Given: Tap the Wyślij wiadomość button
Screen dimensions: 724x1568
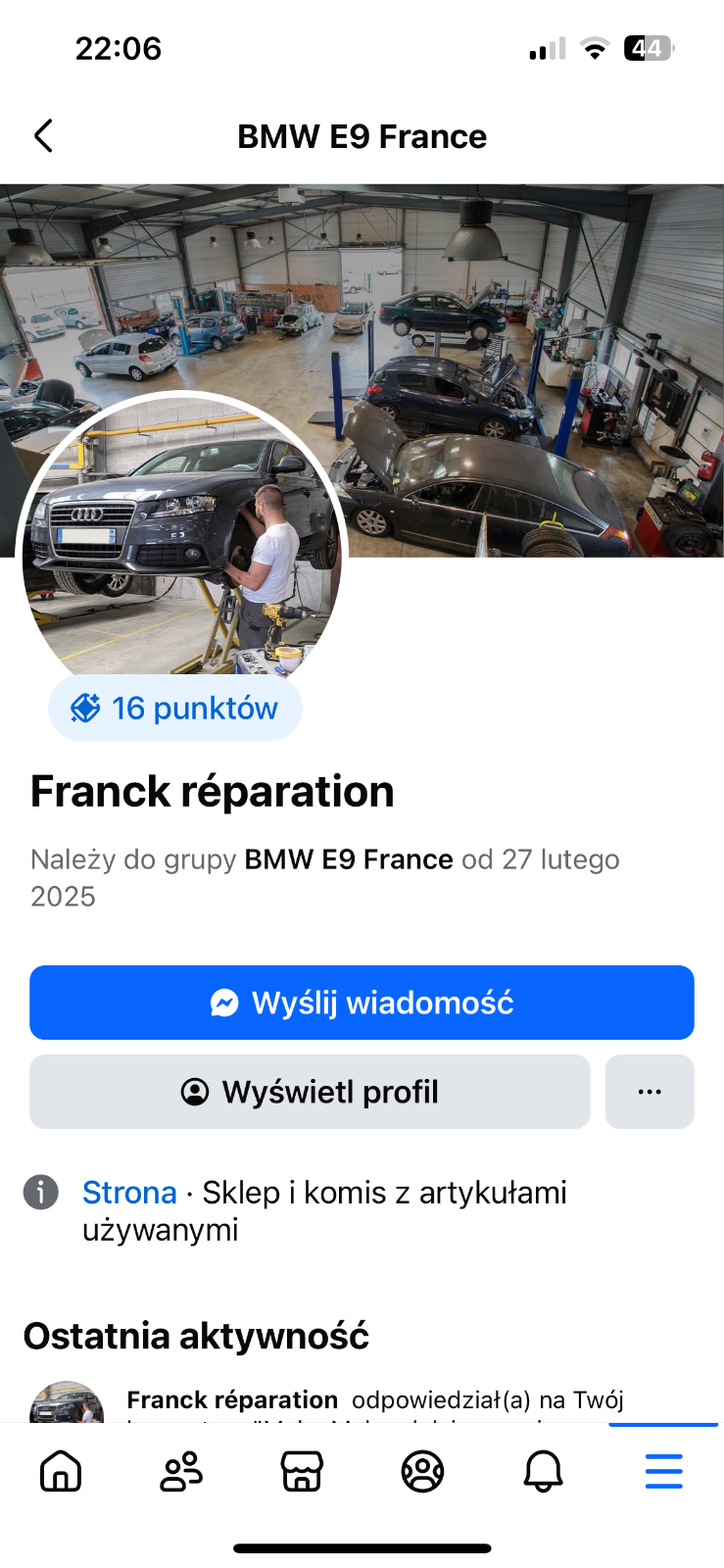Looking at the screenshot, I should pyautogui.click(x=362, y=1003).
